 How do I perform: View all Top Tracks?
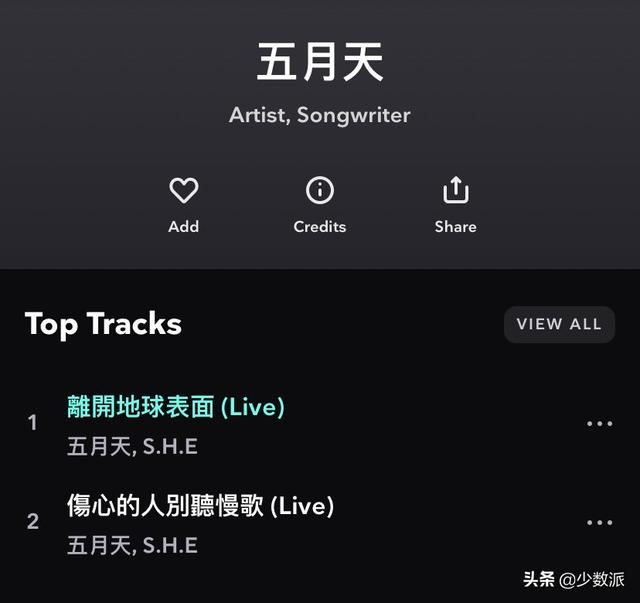tap(559, 324)
